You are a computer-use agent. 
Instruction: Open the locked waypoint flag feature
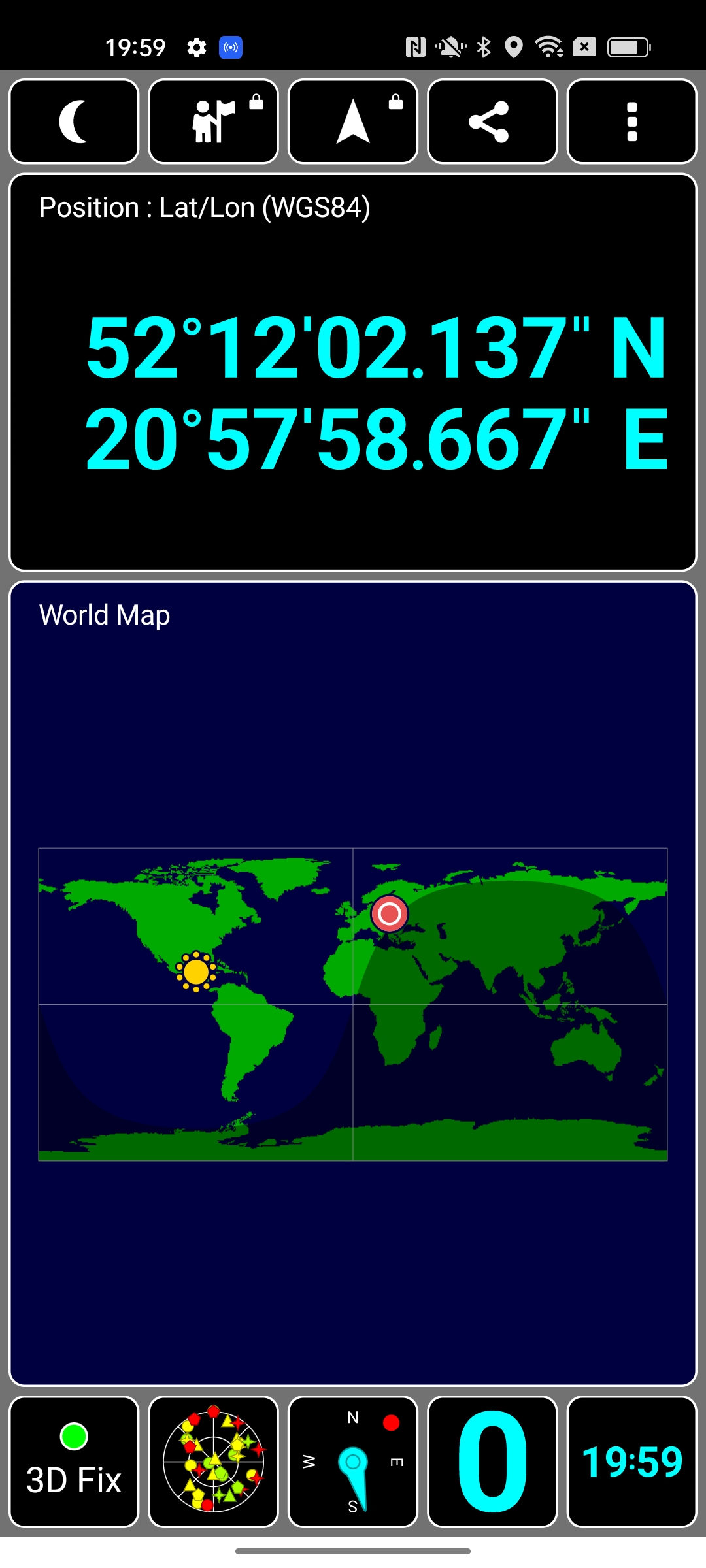[213, 122]
